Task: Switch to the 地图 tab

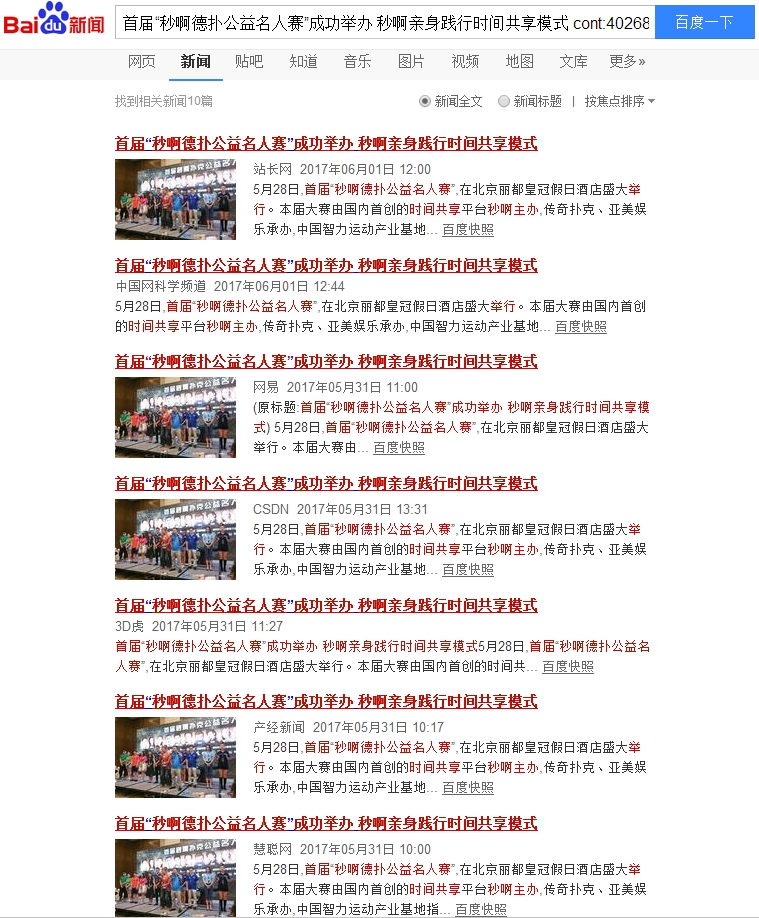Action: (x=519, y=62)
